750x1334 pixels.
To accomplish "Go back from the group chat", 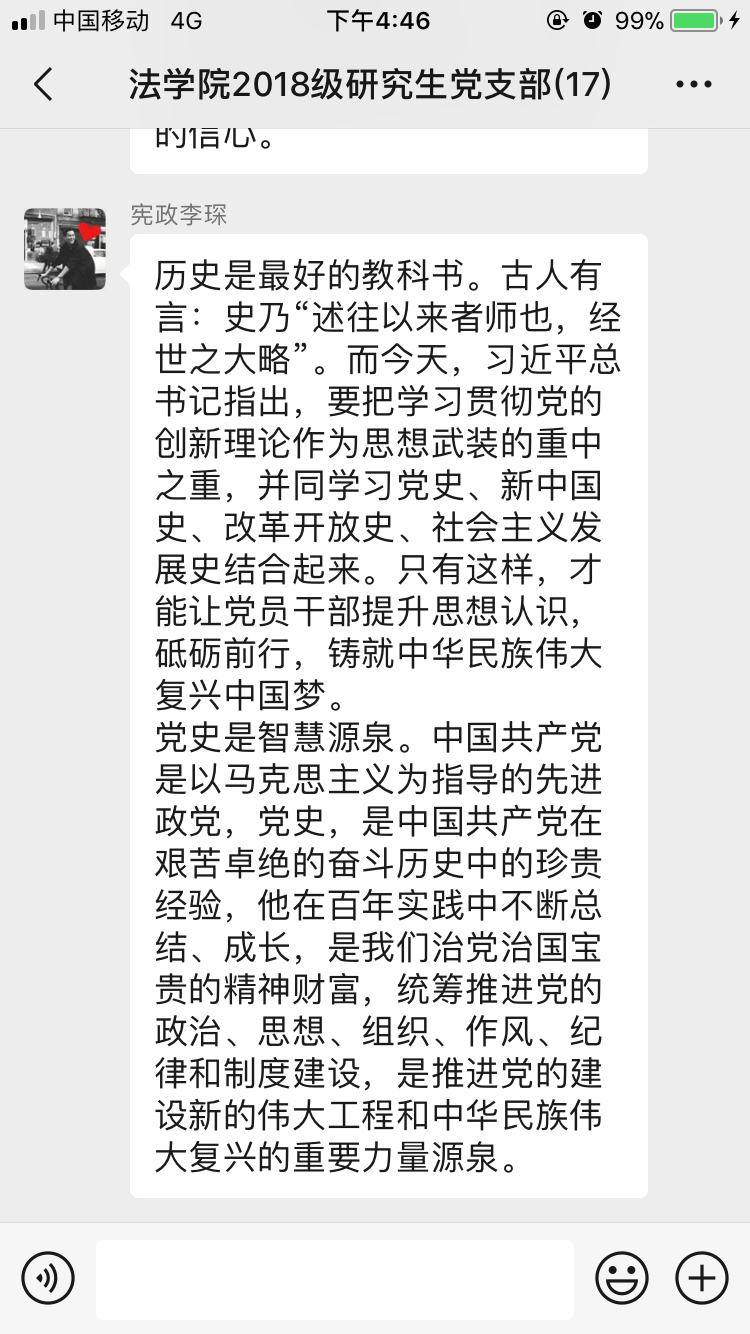I will pyautogui.click(x=43, y=85).
